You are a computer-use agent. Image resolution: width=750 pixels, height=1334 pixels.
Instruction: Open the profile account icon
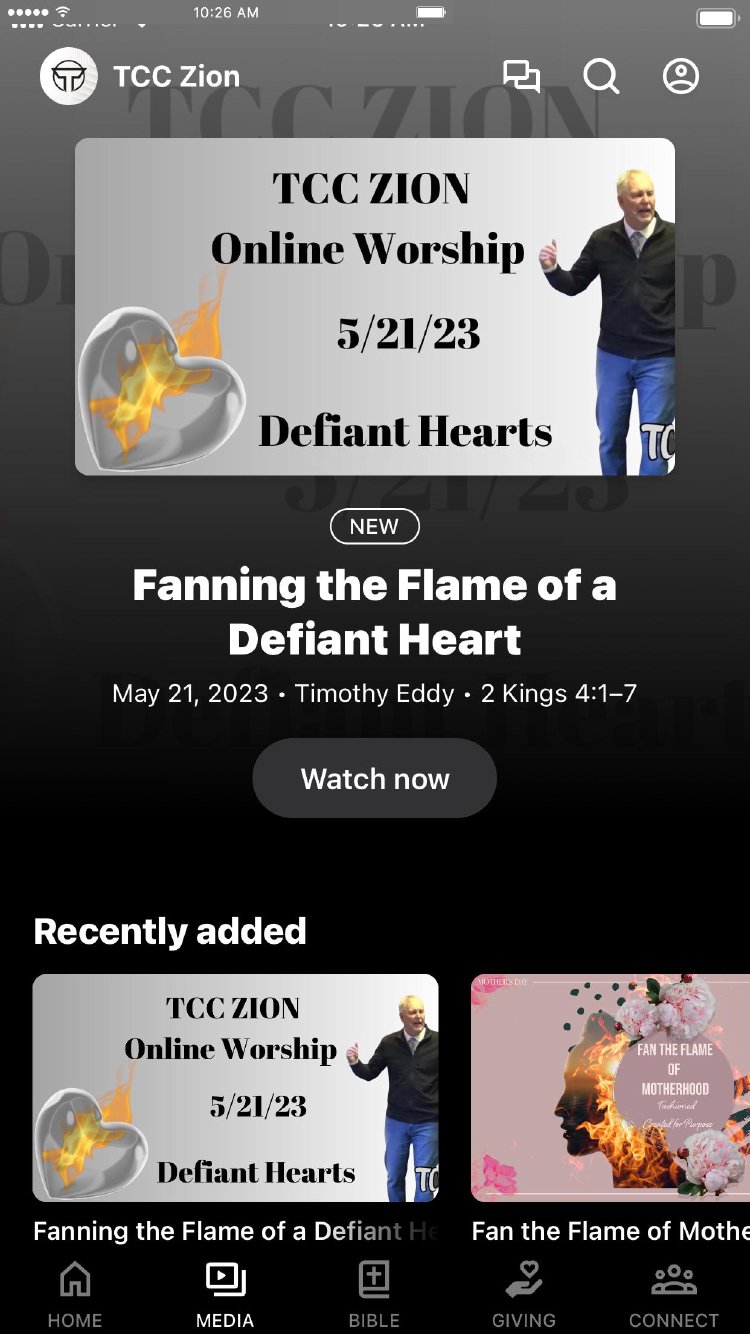(681, 76)
